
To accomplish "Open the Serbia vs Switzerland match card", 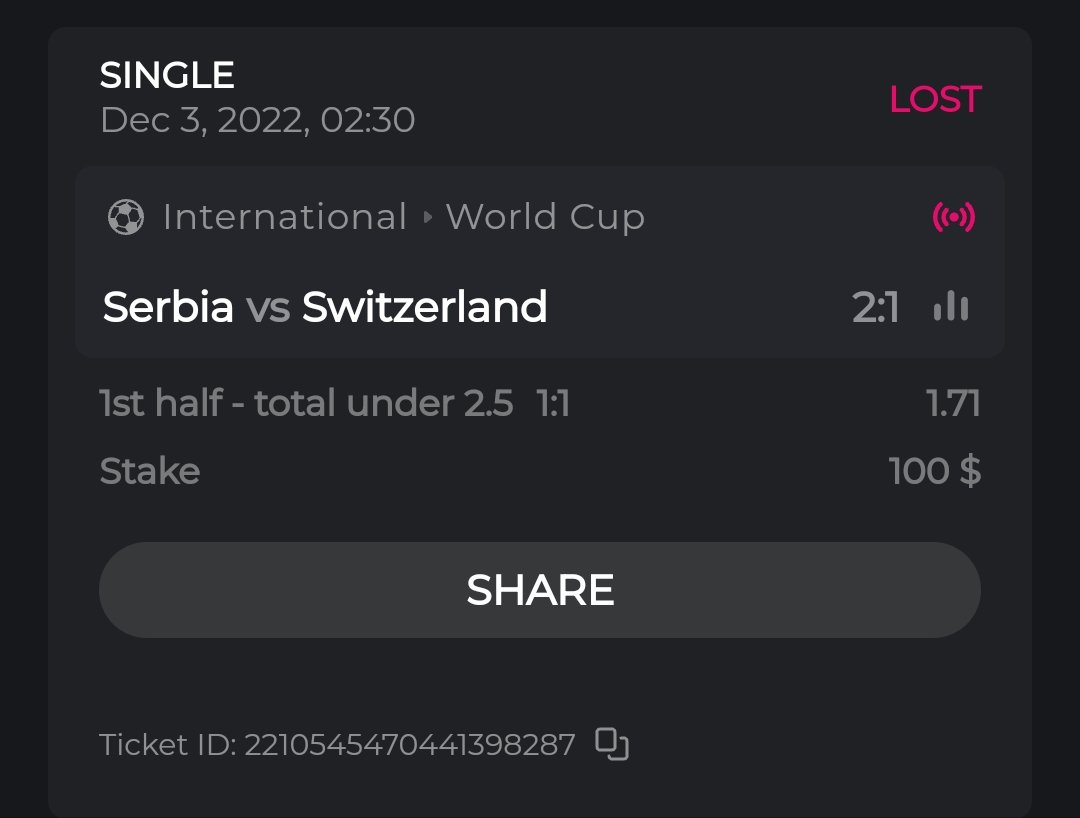I will [x=325, y=307].
